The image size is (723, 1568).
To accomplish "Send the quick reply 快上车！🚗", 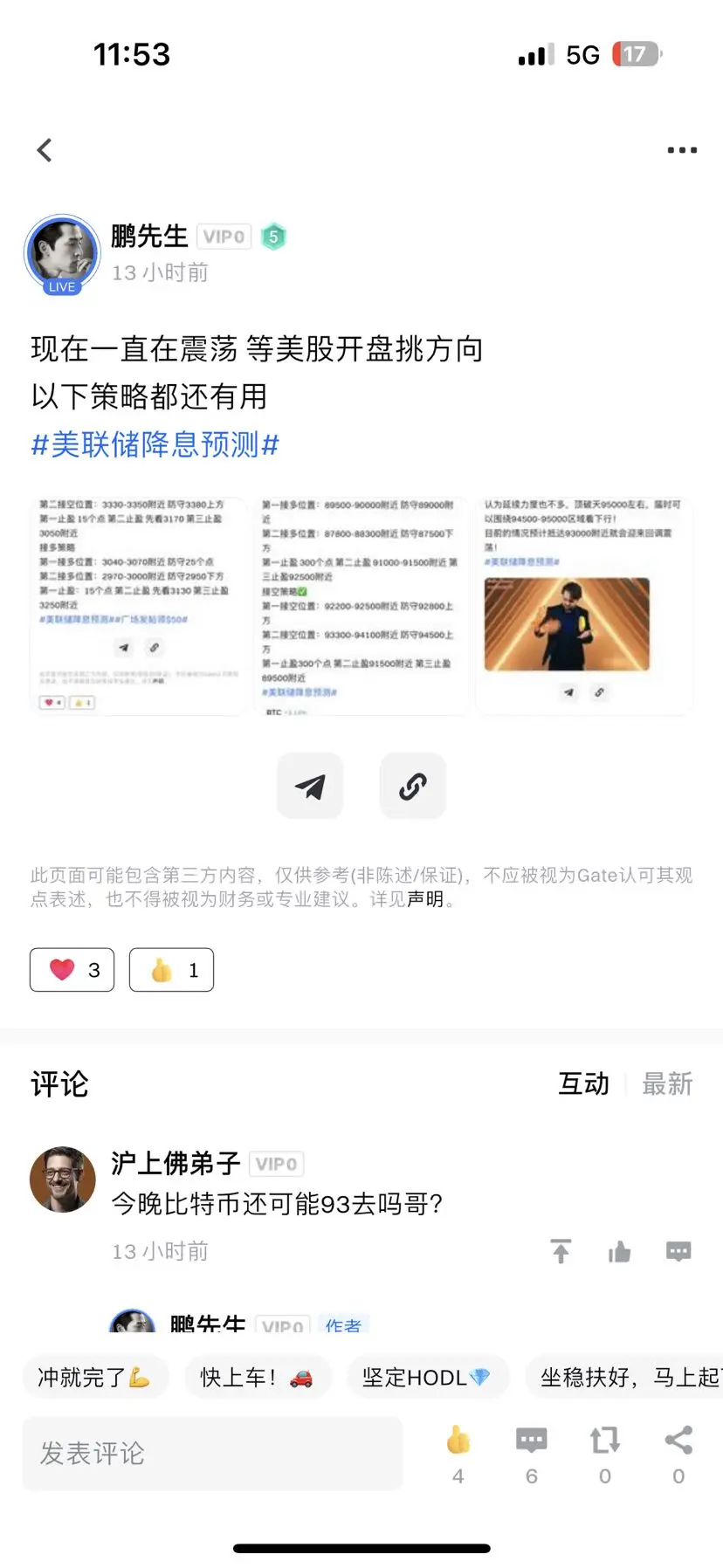I will pos(258,1377).
